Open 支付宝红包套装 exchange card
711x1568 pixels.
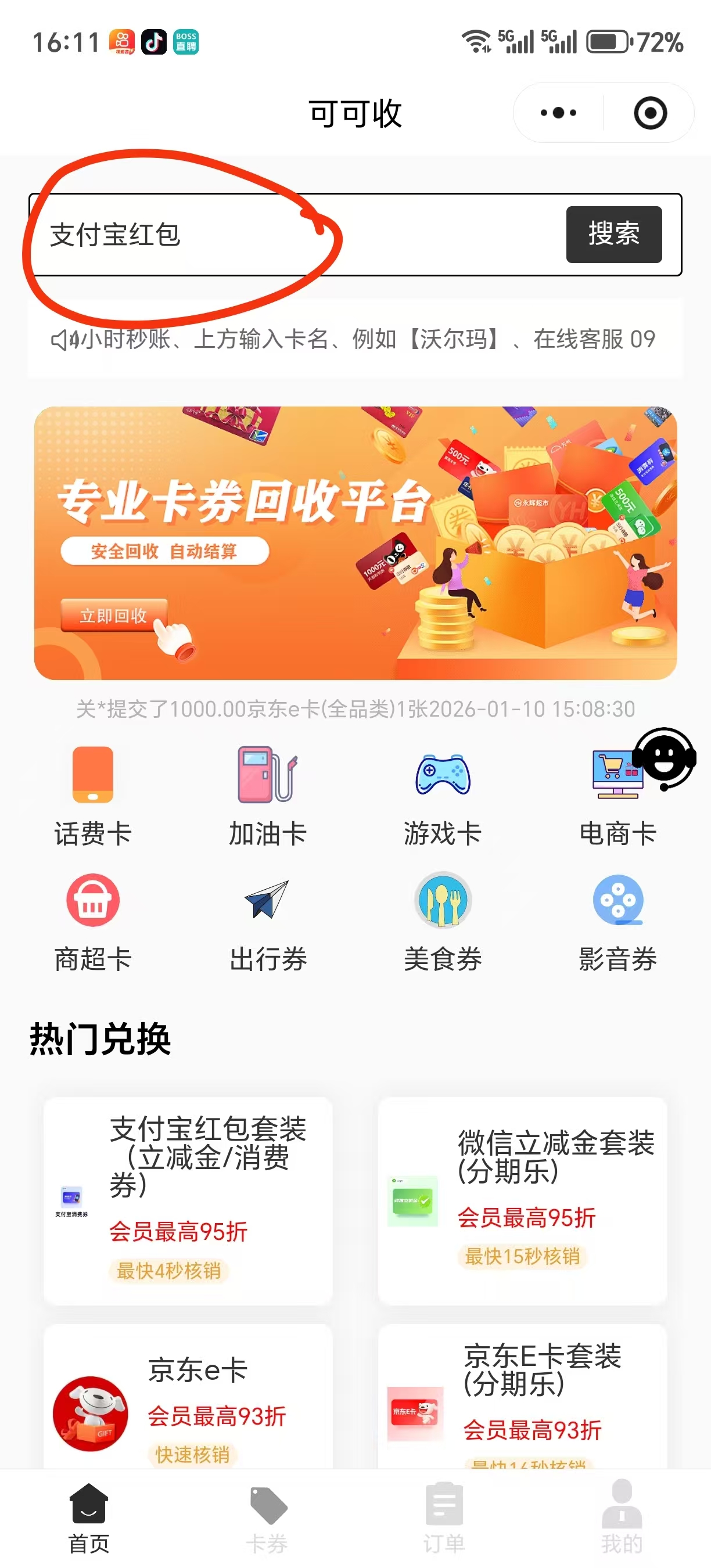tap(188, 1200)
